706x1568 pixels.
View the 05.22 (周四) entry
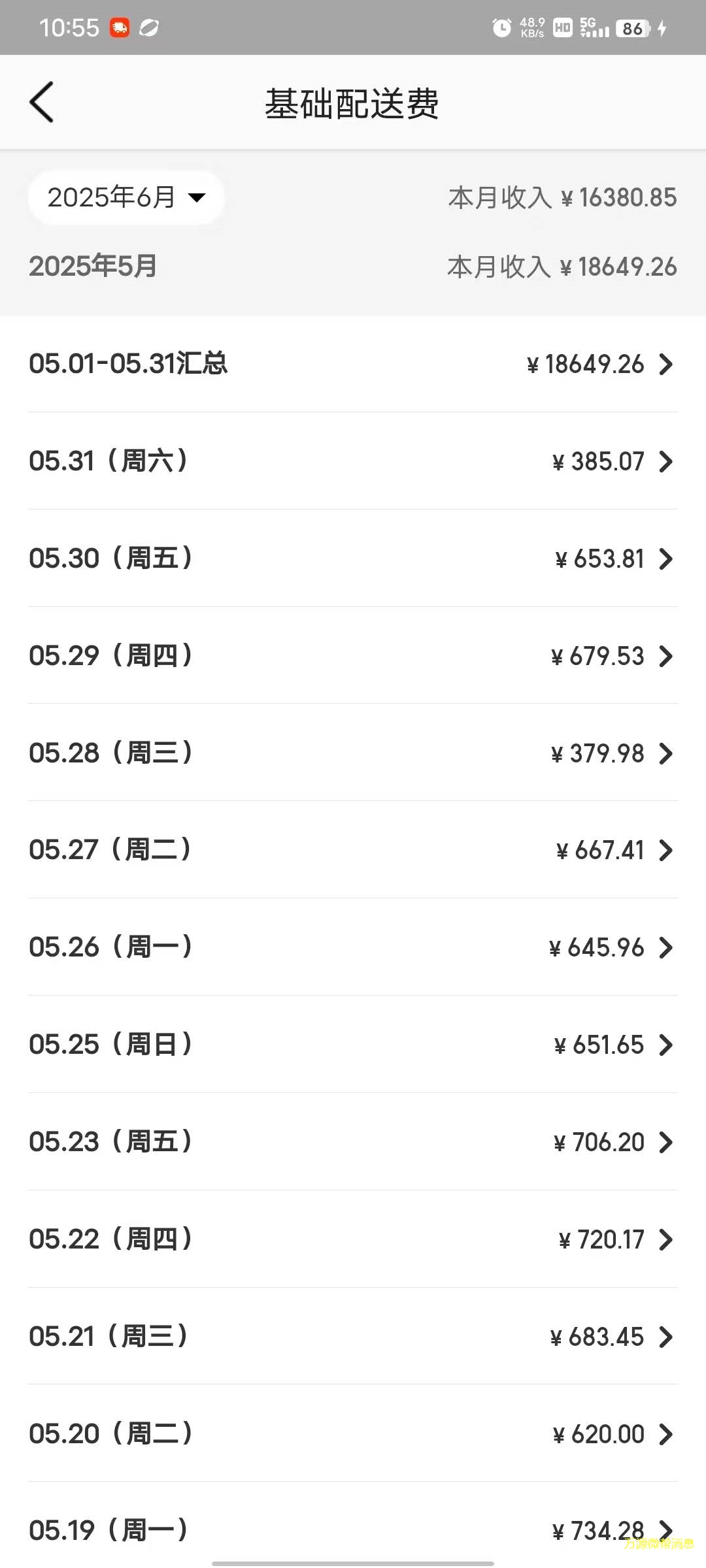[x=353, y=1239]
